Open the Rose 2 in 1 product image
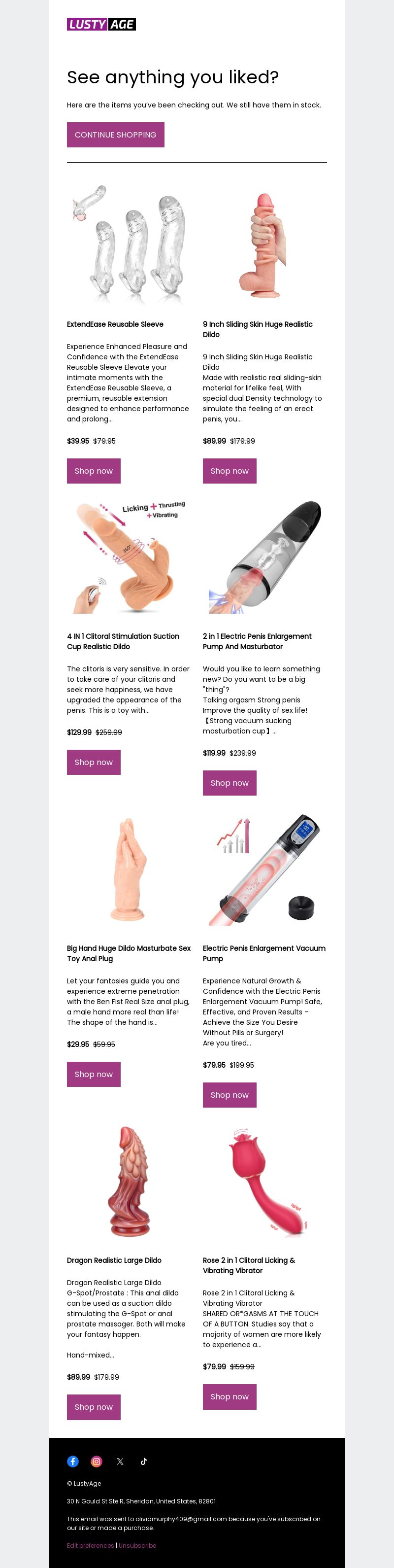This screenshot has height=1568, width=394. pos(264,1181)
